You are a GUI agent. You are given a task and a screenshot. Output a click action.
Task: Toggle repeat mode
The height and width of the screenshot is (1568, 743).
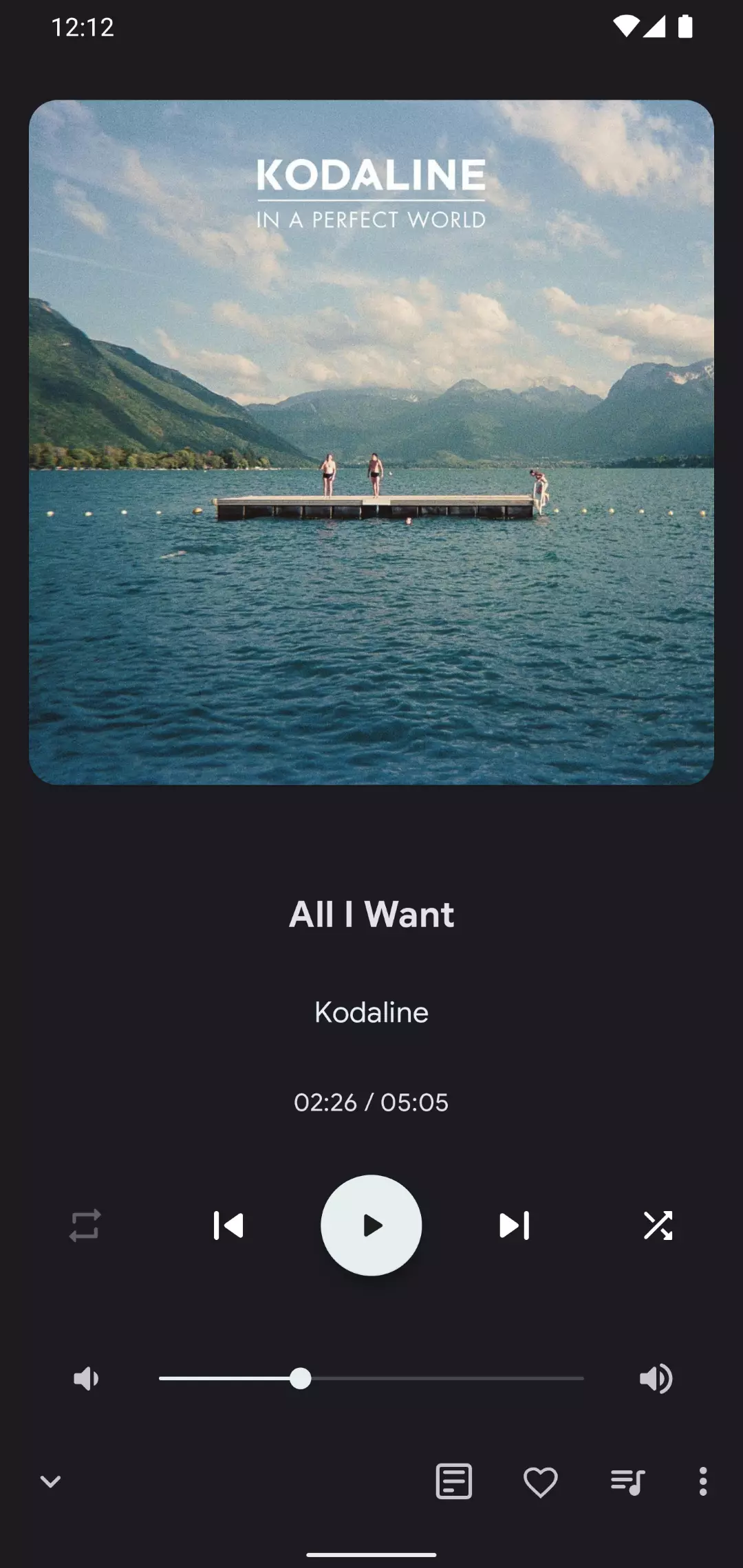pos(85,1226)
